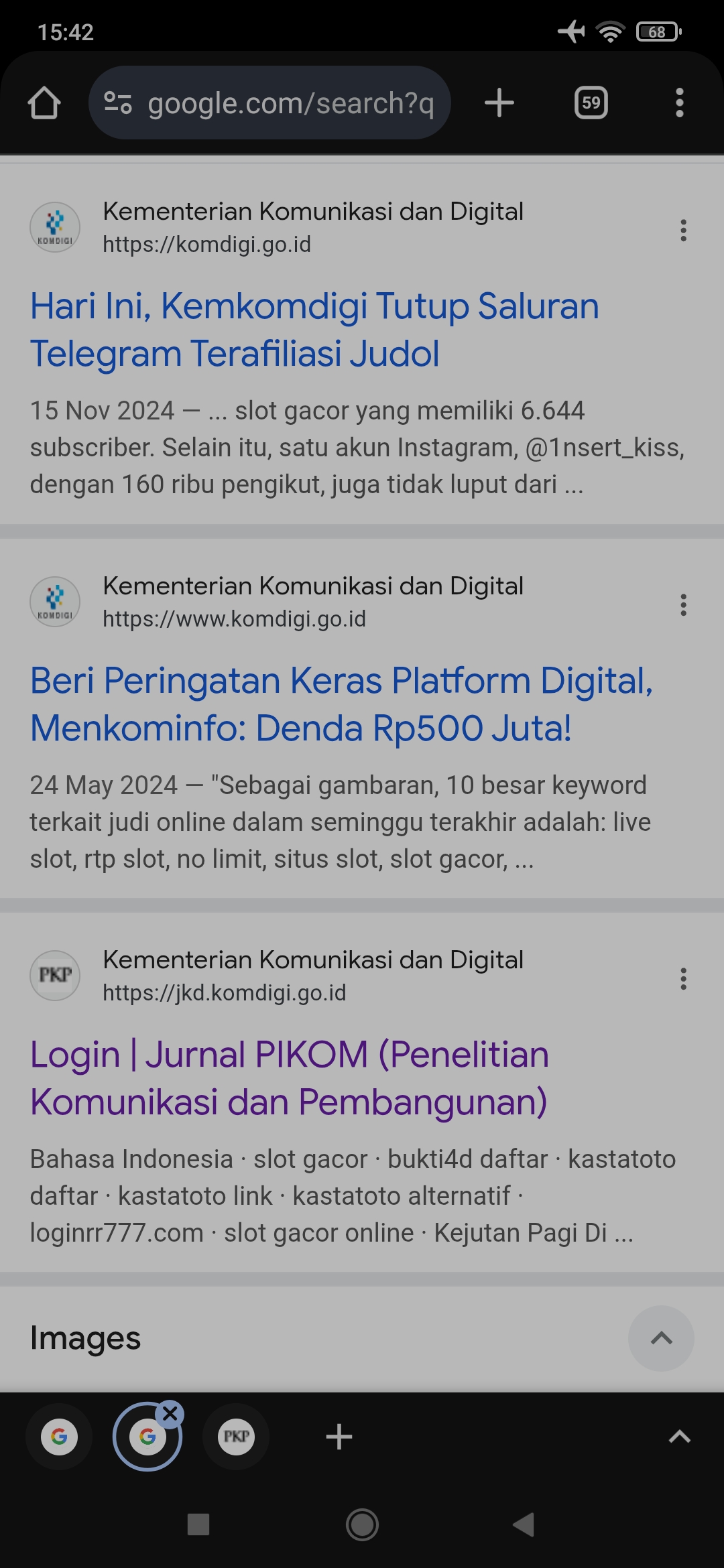Open recent apps from the navigation bar
This screenshot has height=1568, width=724.
click(x=198, y=1524)
